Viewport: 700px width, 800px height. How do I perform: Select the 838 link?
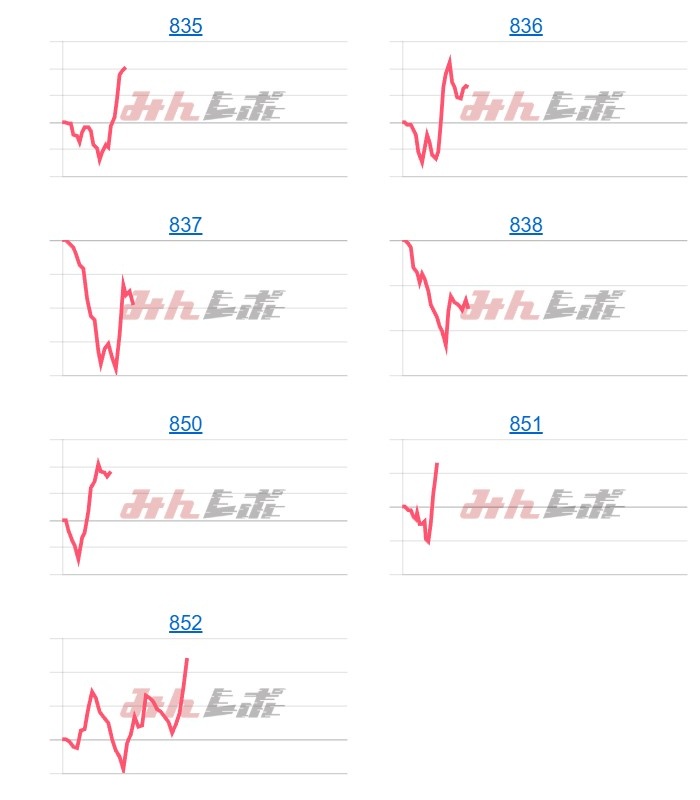pos(526,226)
